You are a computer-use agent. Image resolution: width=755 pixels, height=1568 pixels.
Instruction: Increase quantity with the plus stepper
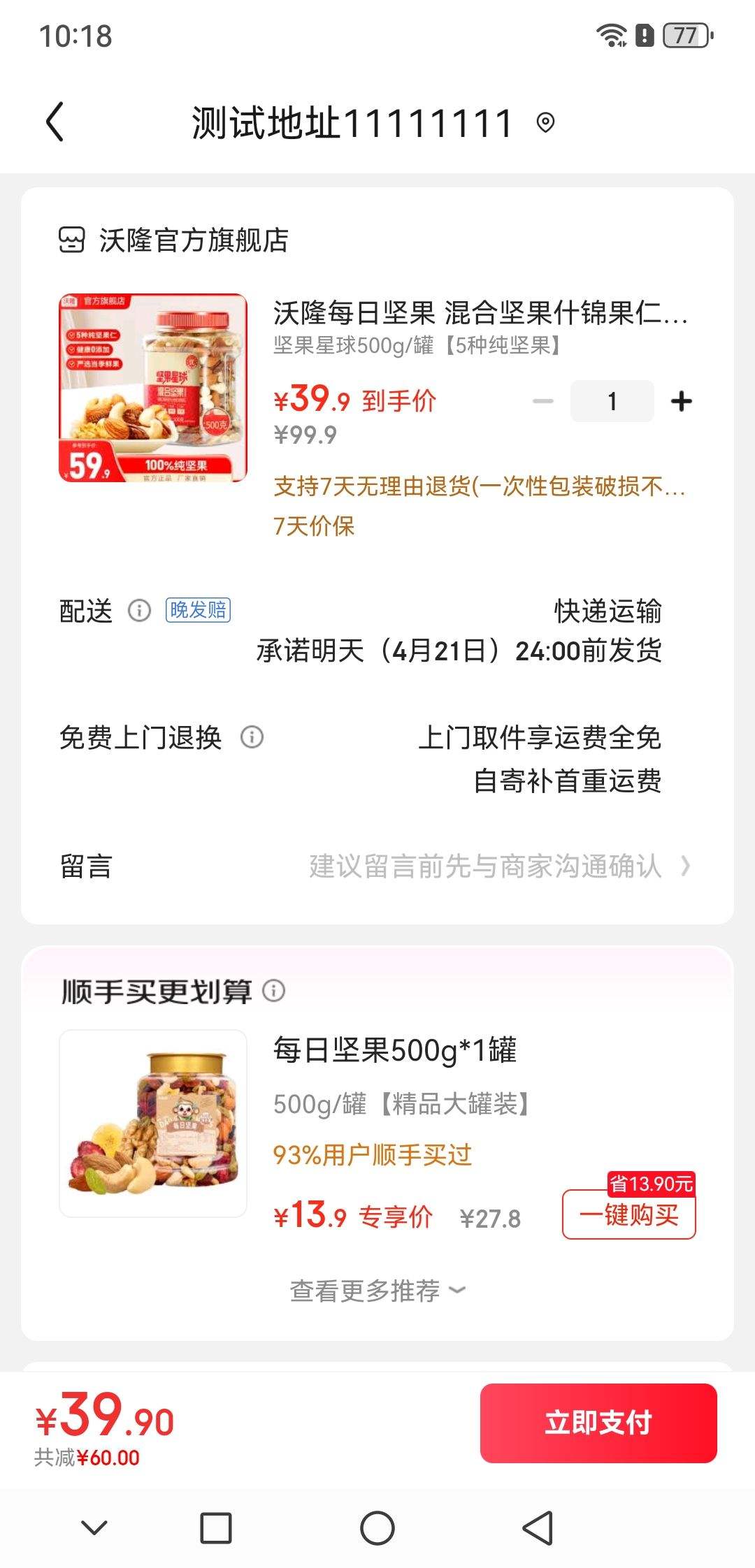pos(681,400)
